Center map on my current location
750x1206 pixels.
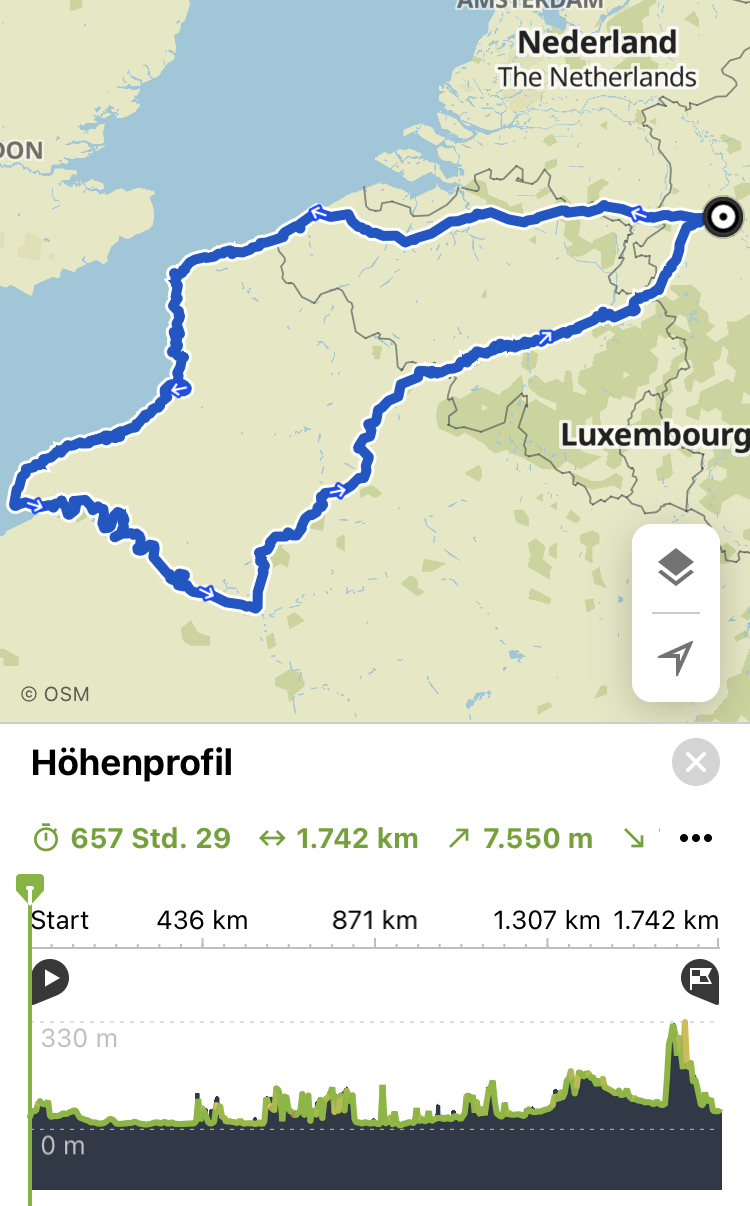(676, 657)
